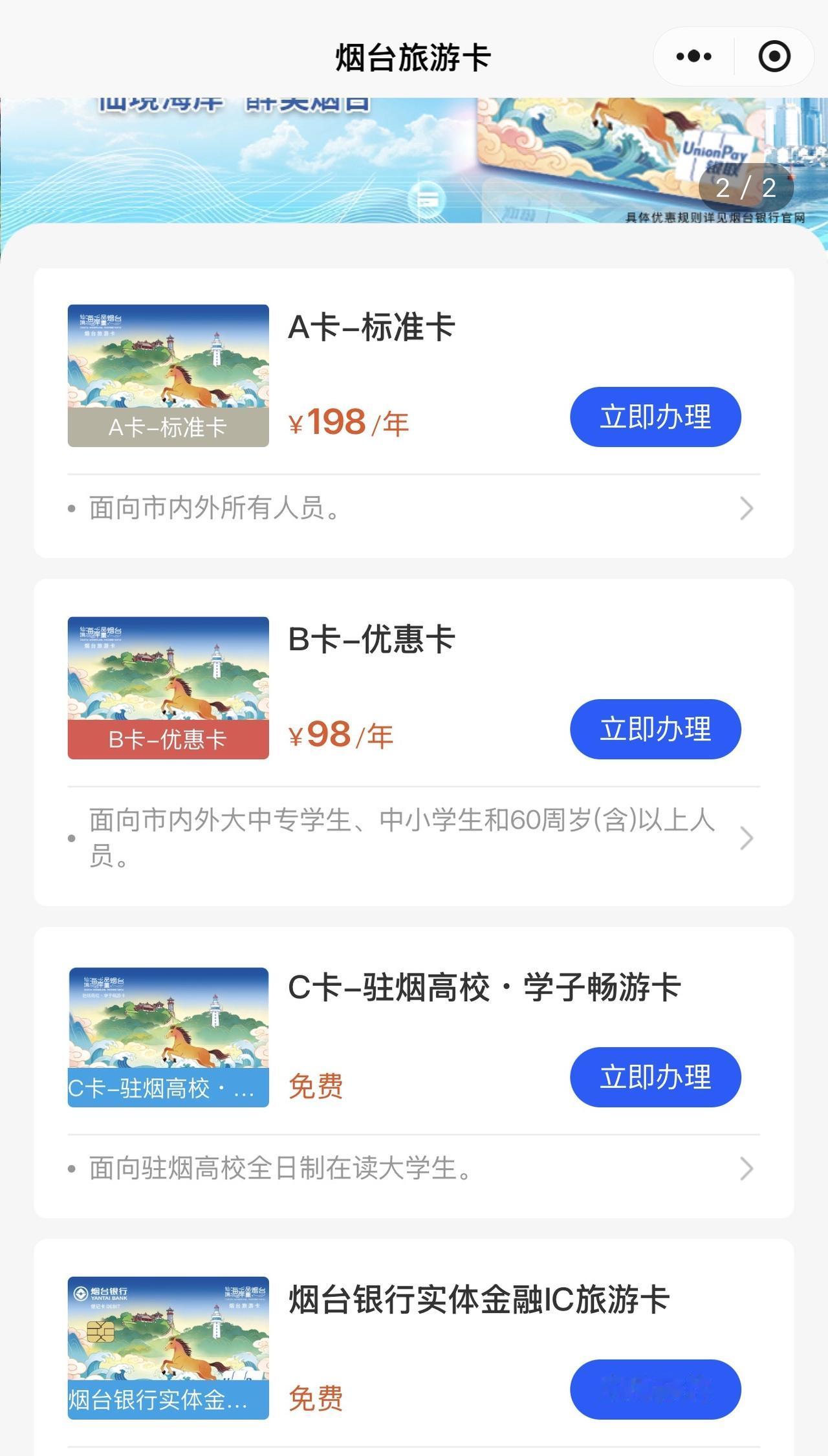
Task: Open the A卡-标准卡 card image
Action: tap(168, 375)
